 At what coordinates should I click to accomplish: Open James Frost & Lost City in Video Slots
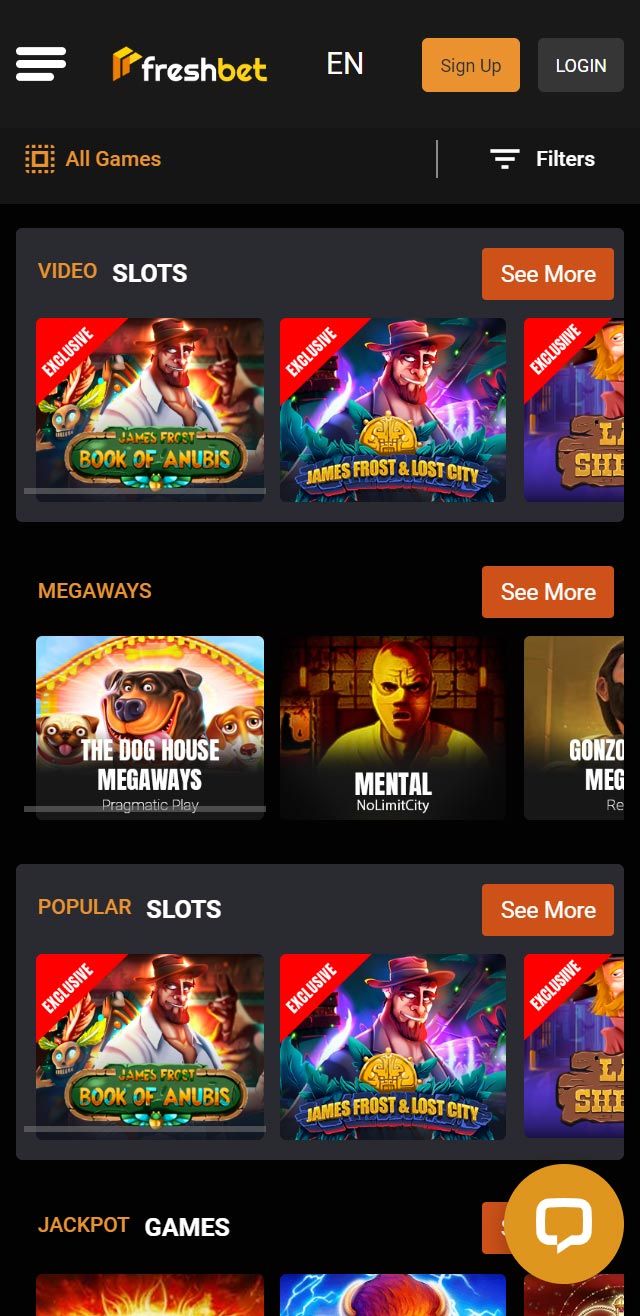(x=393, y=409)
